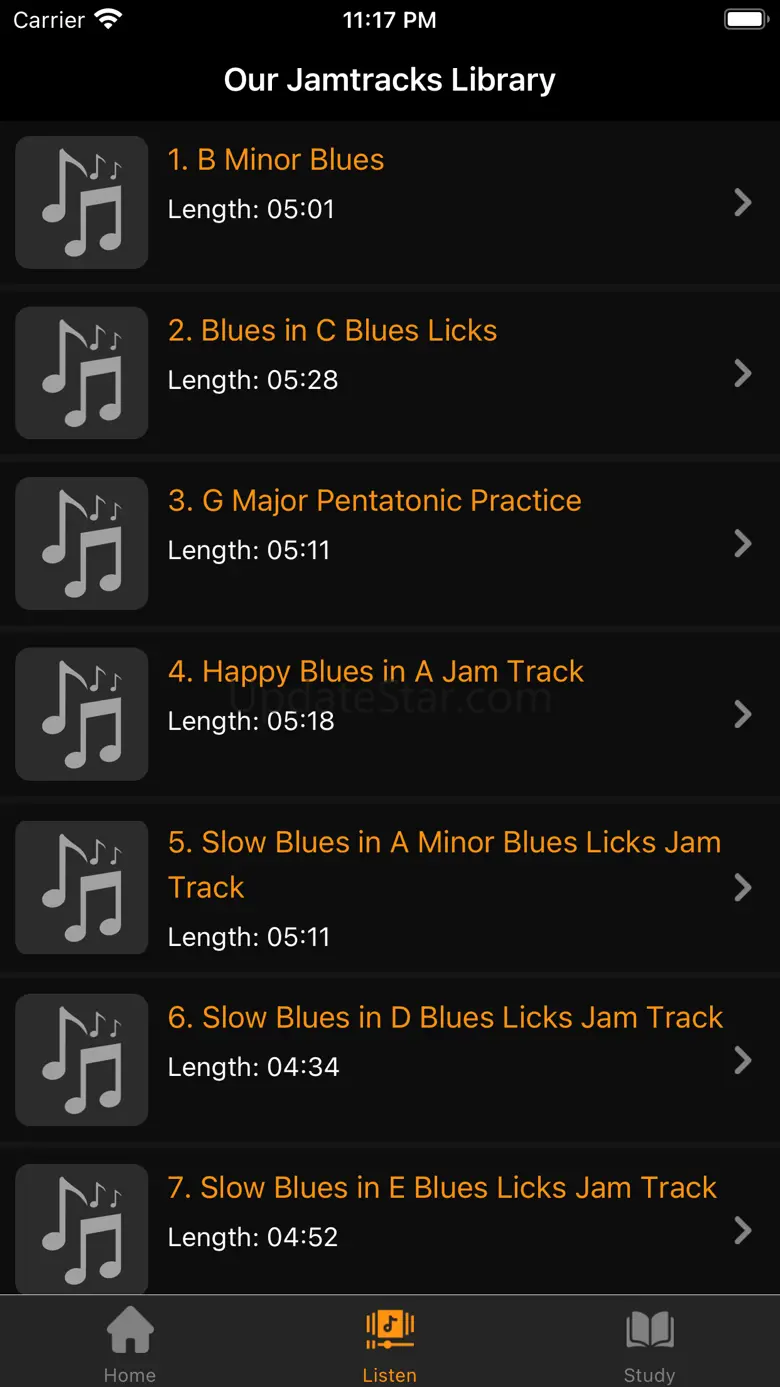Viewport: 780px width, 1387px height.
Task: Tap the Listen tab
Action: (x=390, y=1343)
